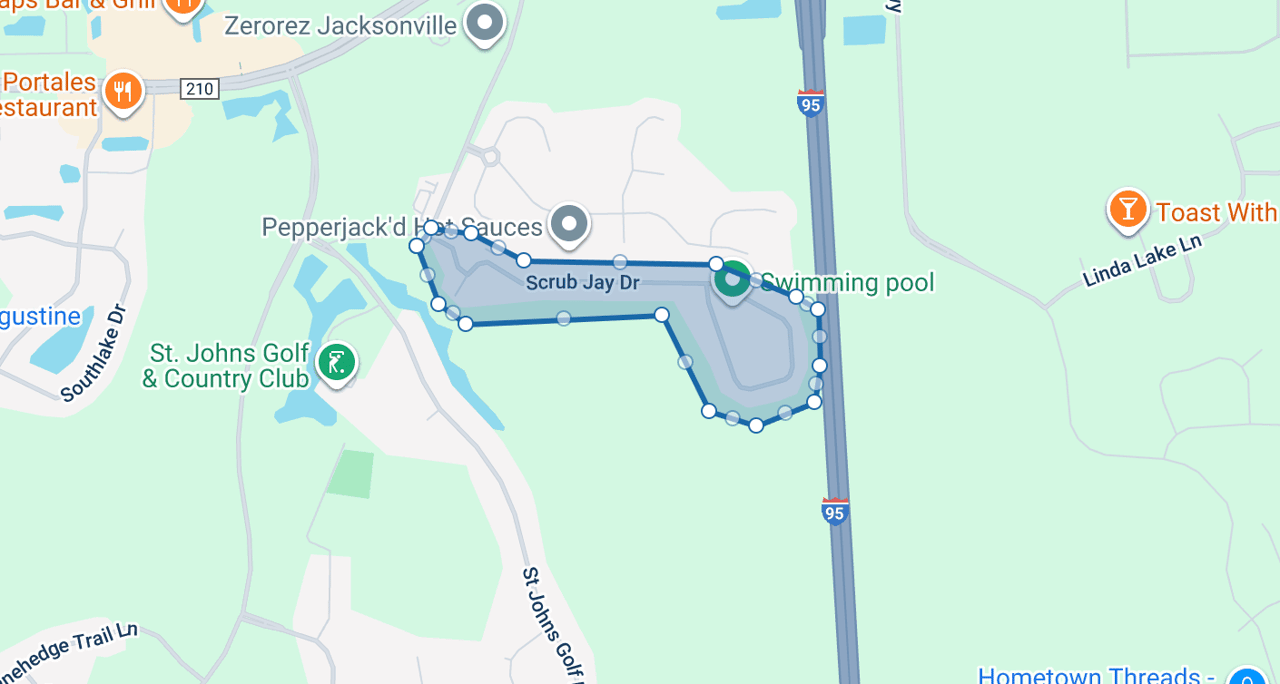The height and width of the screenshot is (684, 1280).
Task: Open the Zerorez Jacksonville map pin
Action: pyautogui.click(x=486, y=23)
